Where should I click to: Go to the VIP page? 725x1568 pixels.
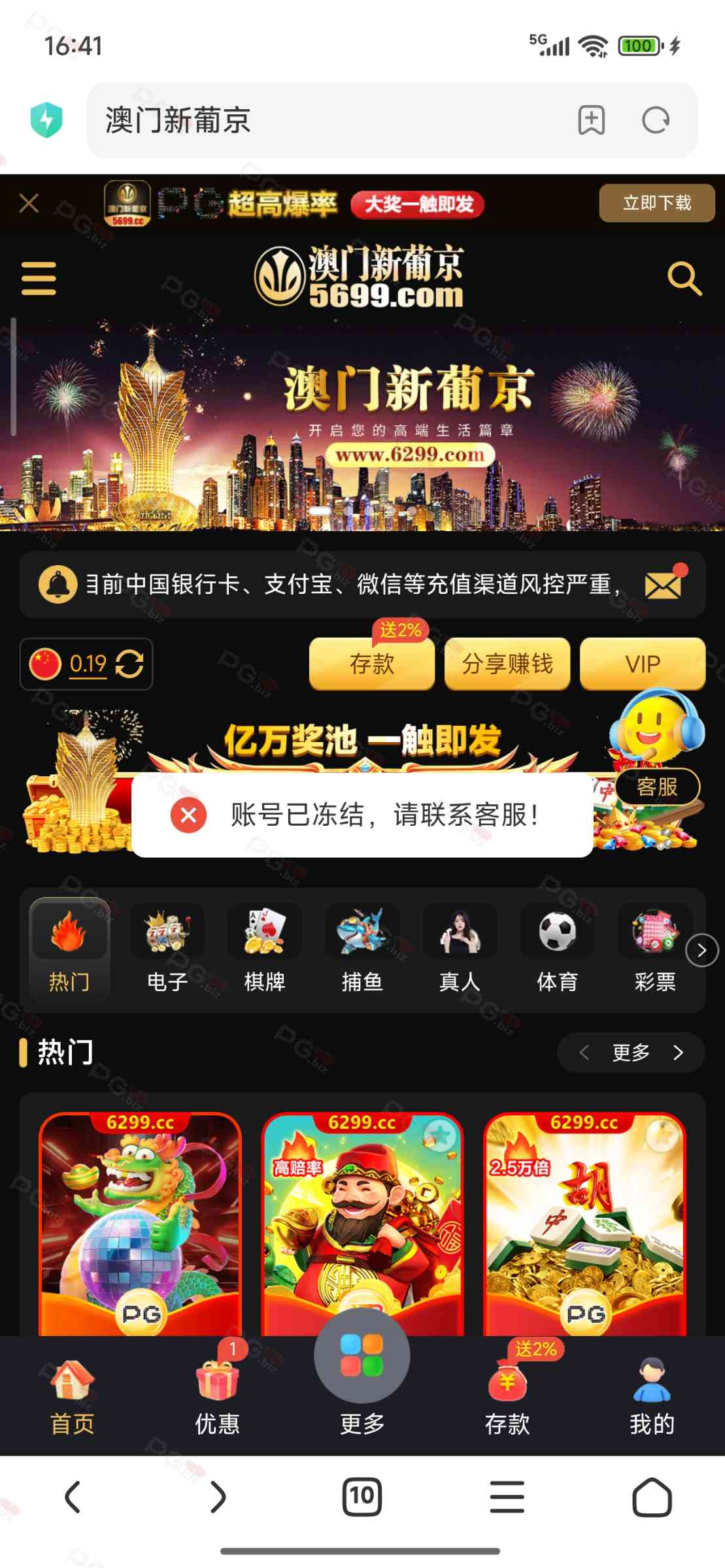pyautogui.click(x=642, y=664)
